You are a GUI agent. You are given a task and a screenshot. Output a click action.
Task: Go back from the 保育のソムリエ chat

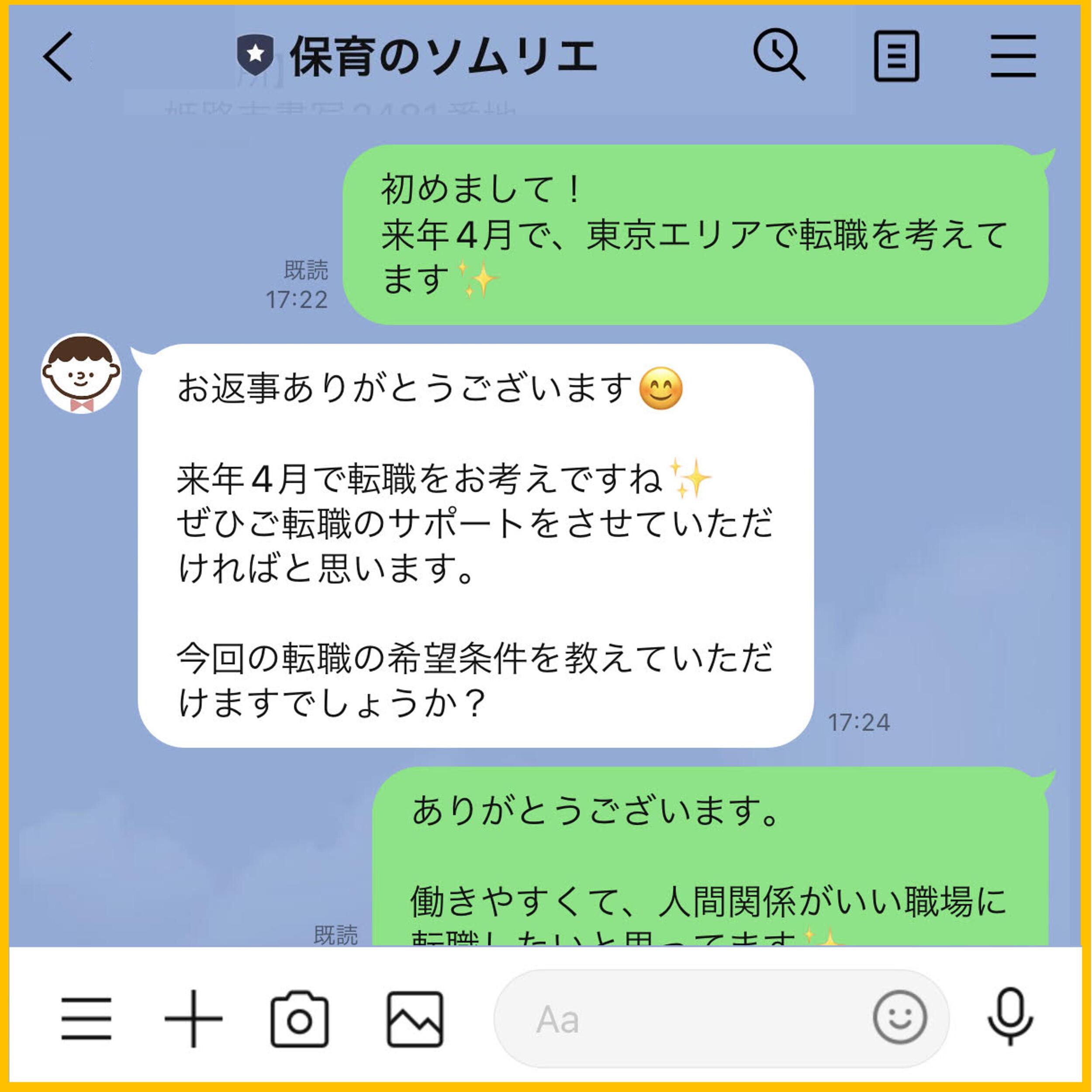(x=58, y=56)
